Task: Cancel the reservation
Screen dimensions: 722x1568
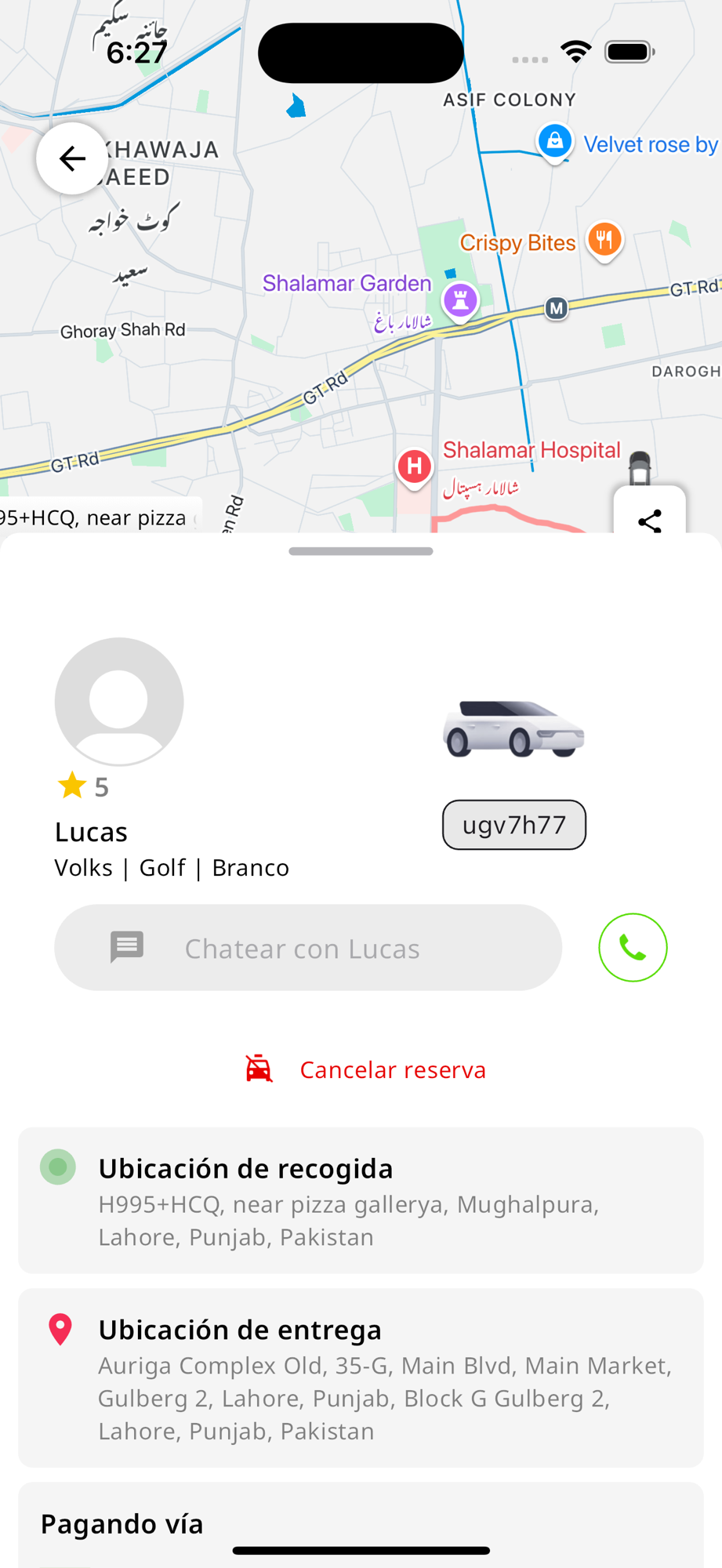Action: coord(365,1069)
